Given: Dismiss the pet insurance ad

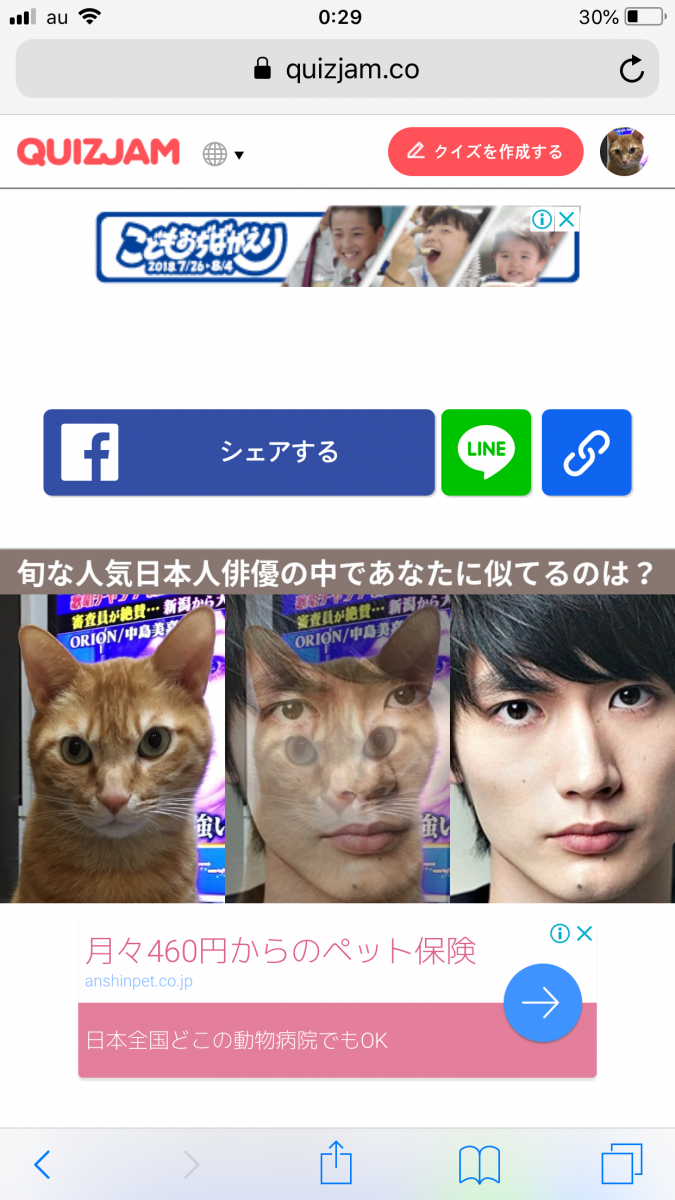Looking at the screenshot, I should click(x=585, y=933).
